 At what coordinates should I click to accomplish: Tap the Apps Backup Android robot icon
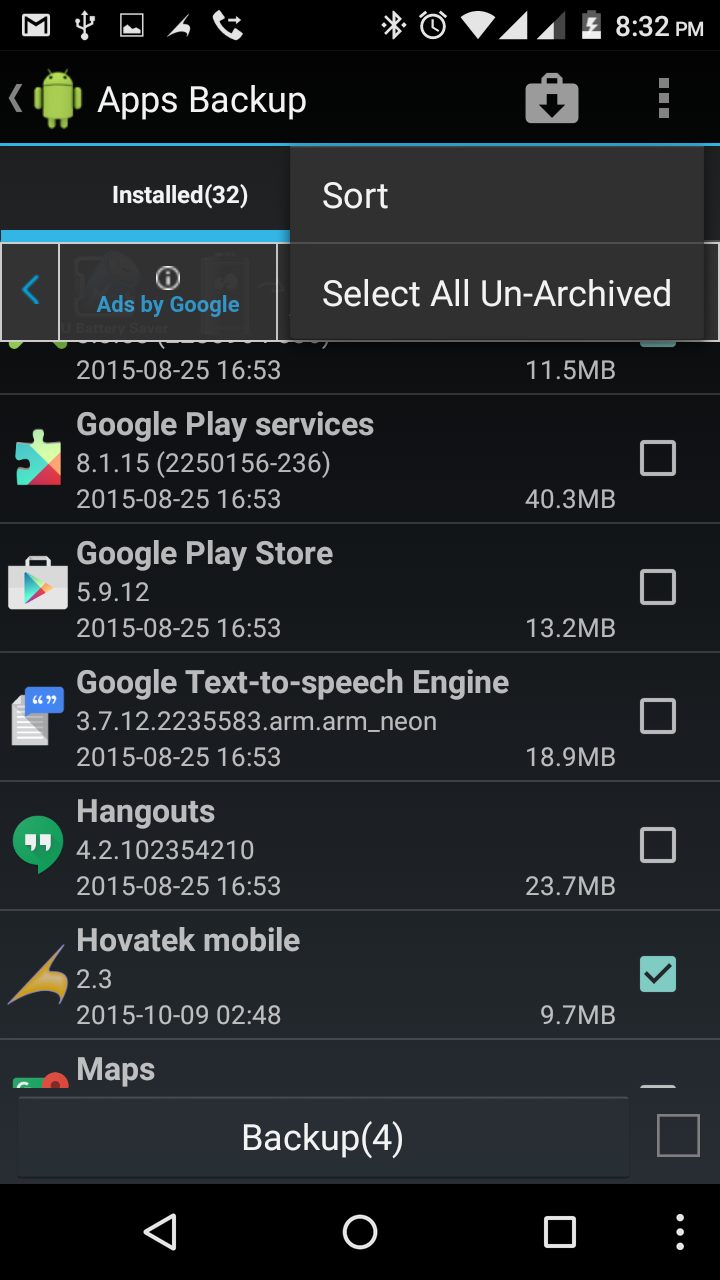click(57, 97)
